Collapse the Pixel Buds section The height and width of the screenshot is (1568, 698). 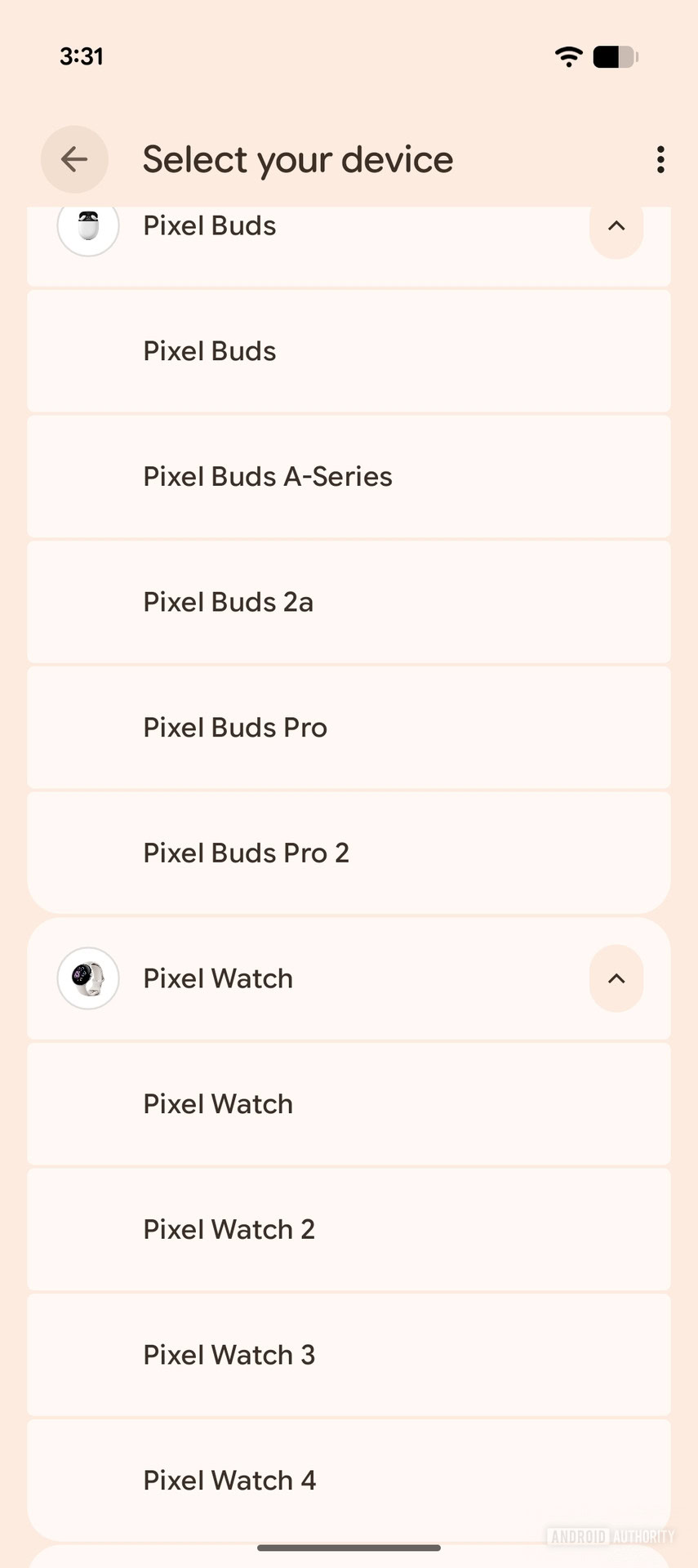(616, 226)
